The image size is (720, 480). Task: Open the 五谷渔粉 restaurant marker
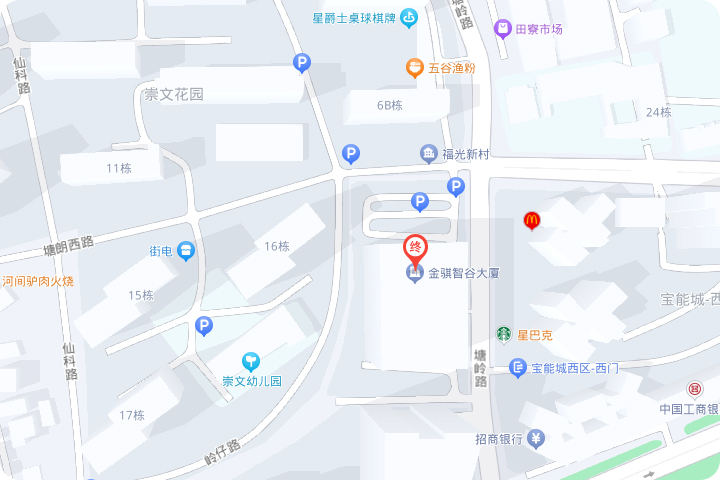coord(414,68)
